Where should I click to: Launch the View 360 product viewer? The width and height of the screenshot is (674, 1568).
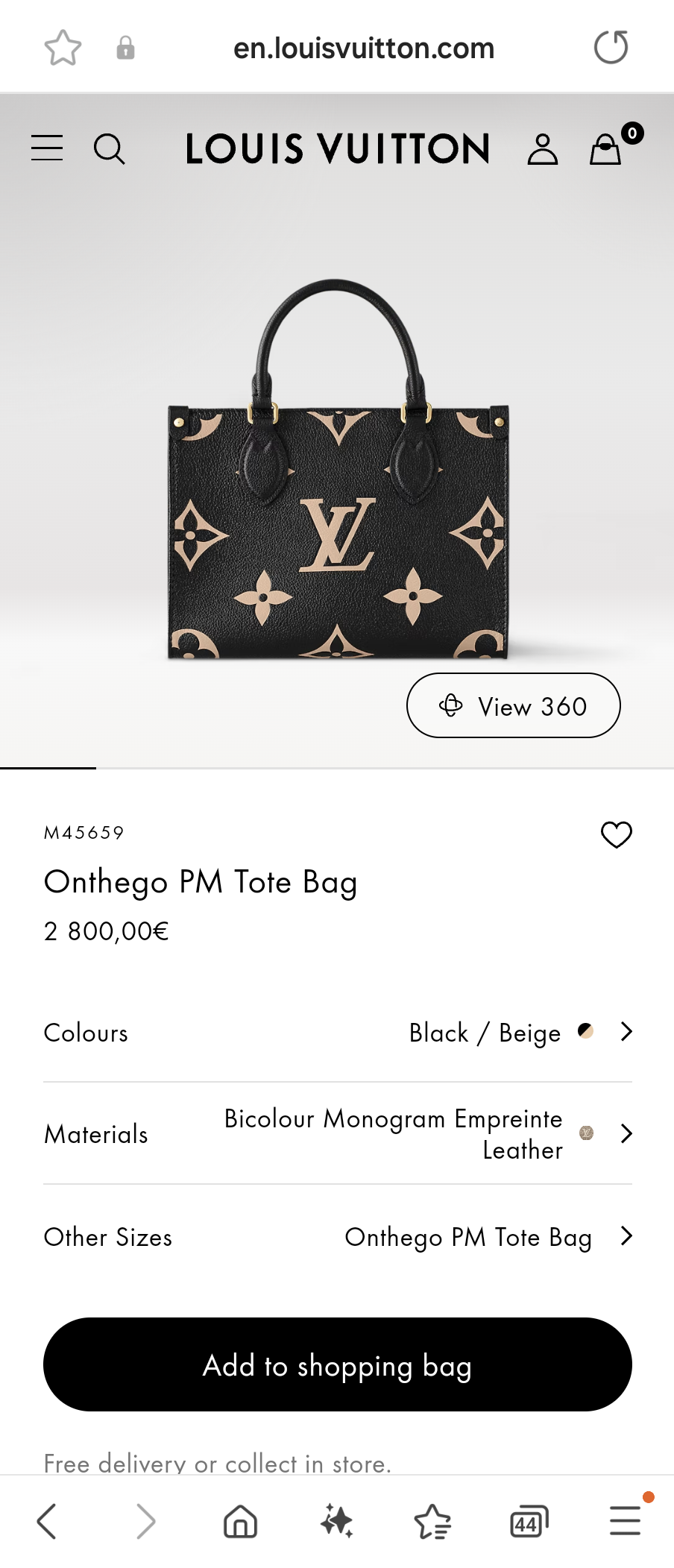[x=513, y=705]
